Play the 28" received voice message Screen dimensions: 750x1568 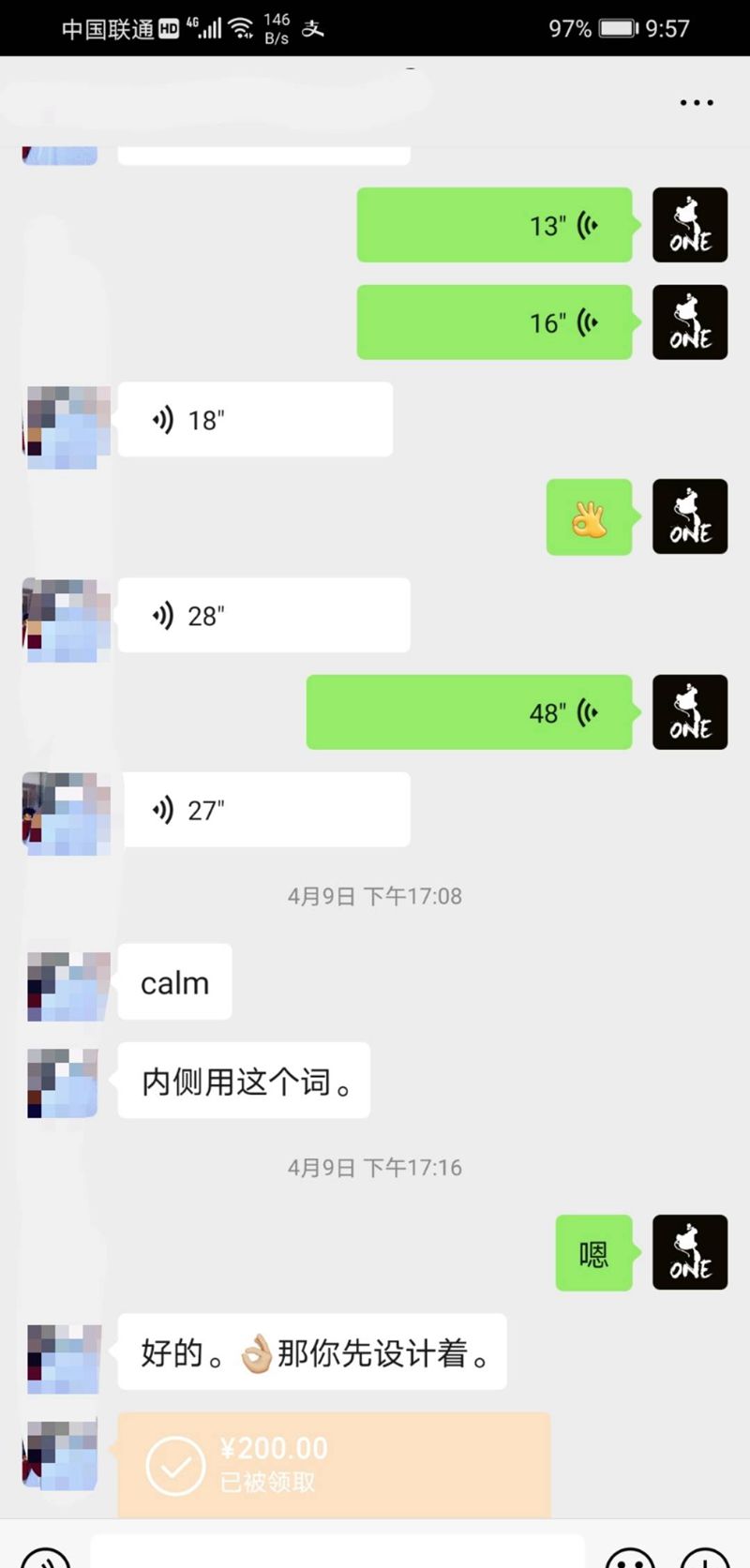coord(263,616)
